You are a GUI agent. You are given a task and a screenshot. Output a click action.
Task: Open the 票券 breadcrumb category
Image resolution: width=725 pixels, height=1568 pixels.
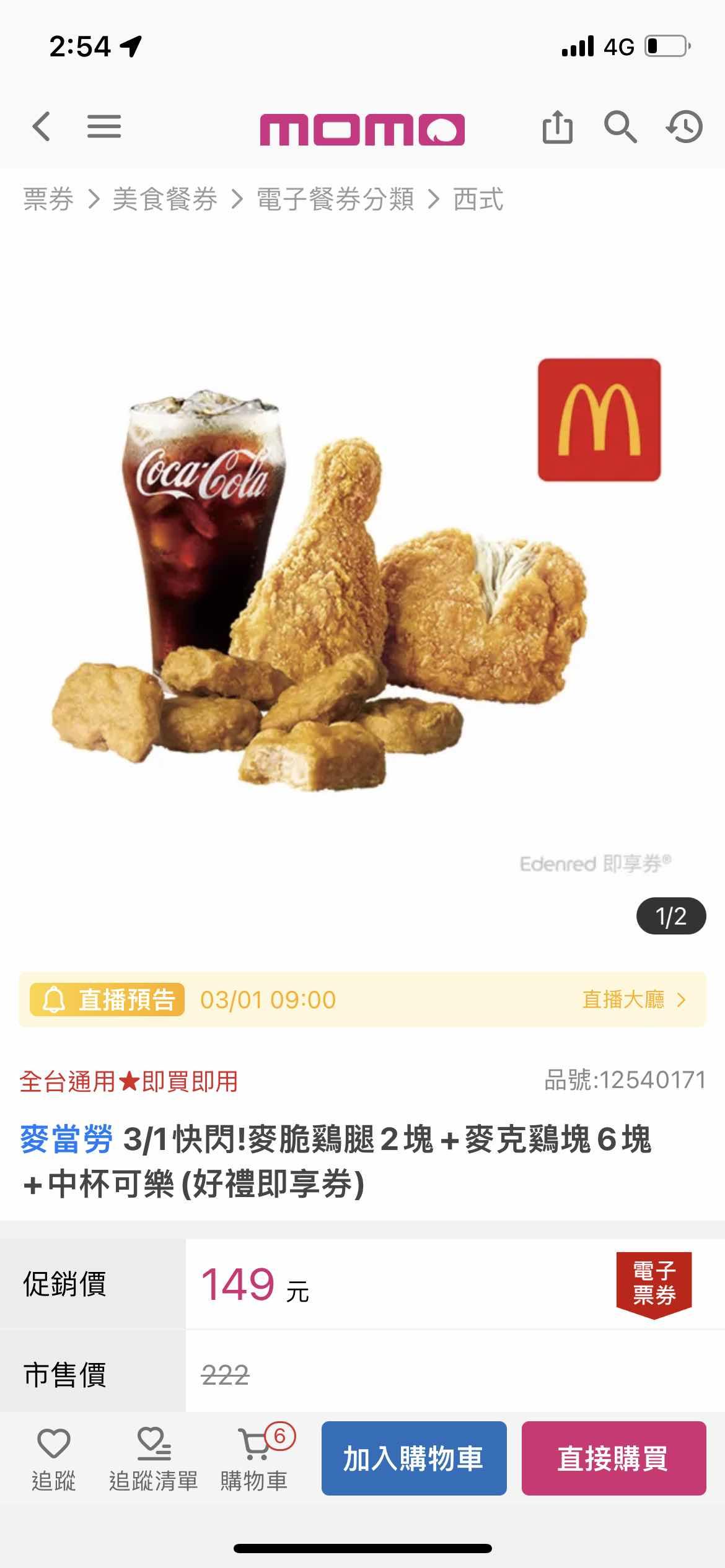pos(48,199)
